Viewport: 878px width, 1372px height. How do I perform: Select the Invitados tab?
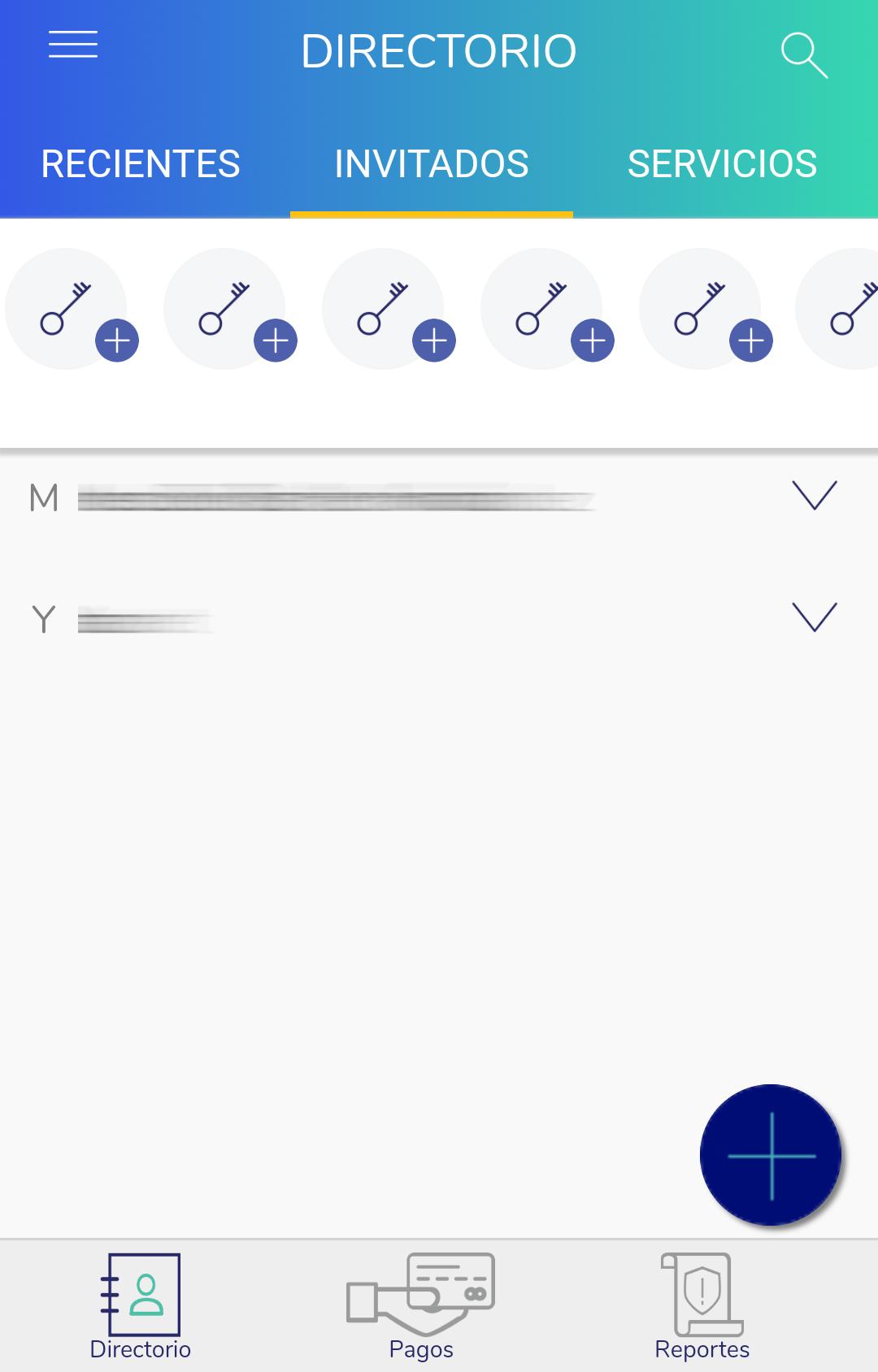click(x=432, y=164)
